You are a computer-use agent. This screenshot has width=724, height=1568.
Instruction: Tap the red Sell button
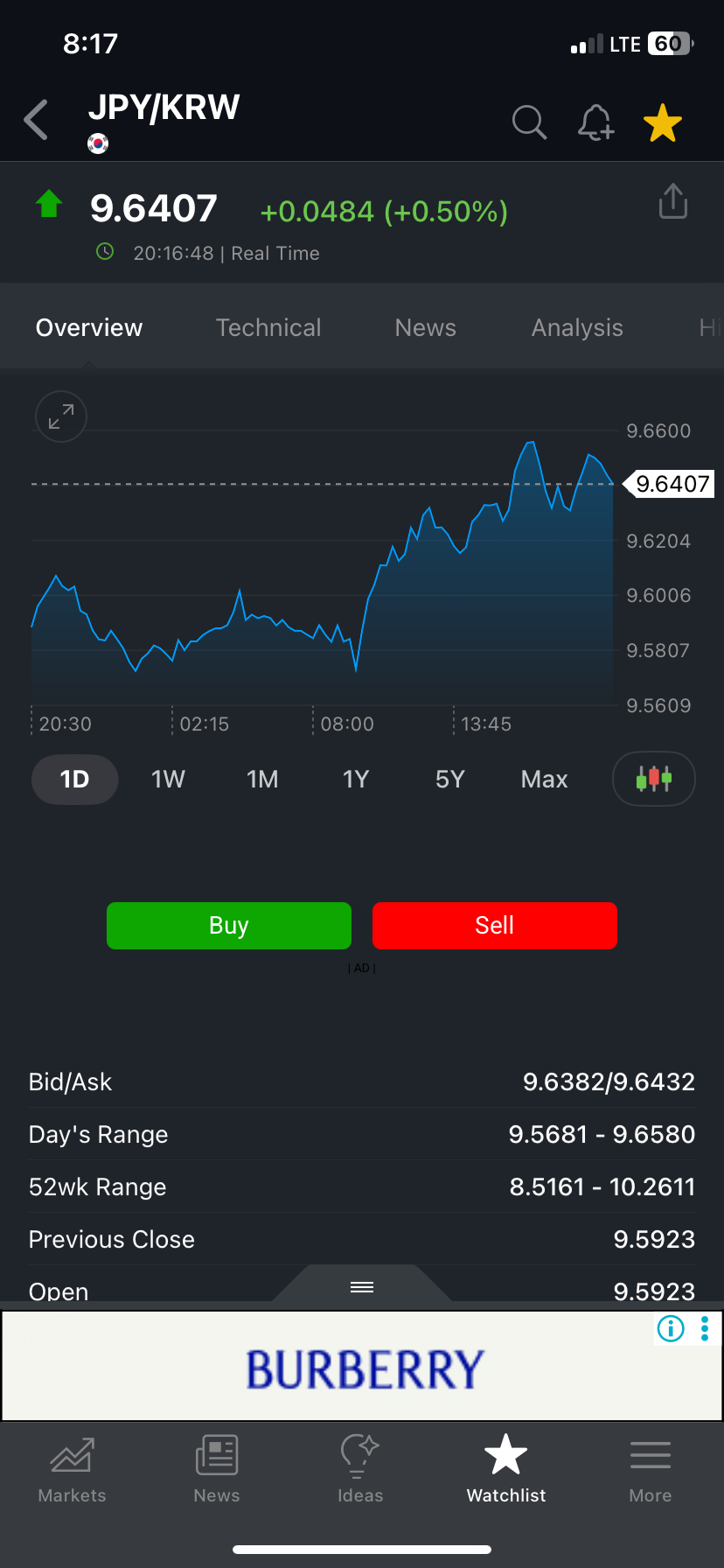click(x=495, y=926)
